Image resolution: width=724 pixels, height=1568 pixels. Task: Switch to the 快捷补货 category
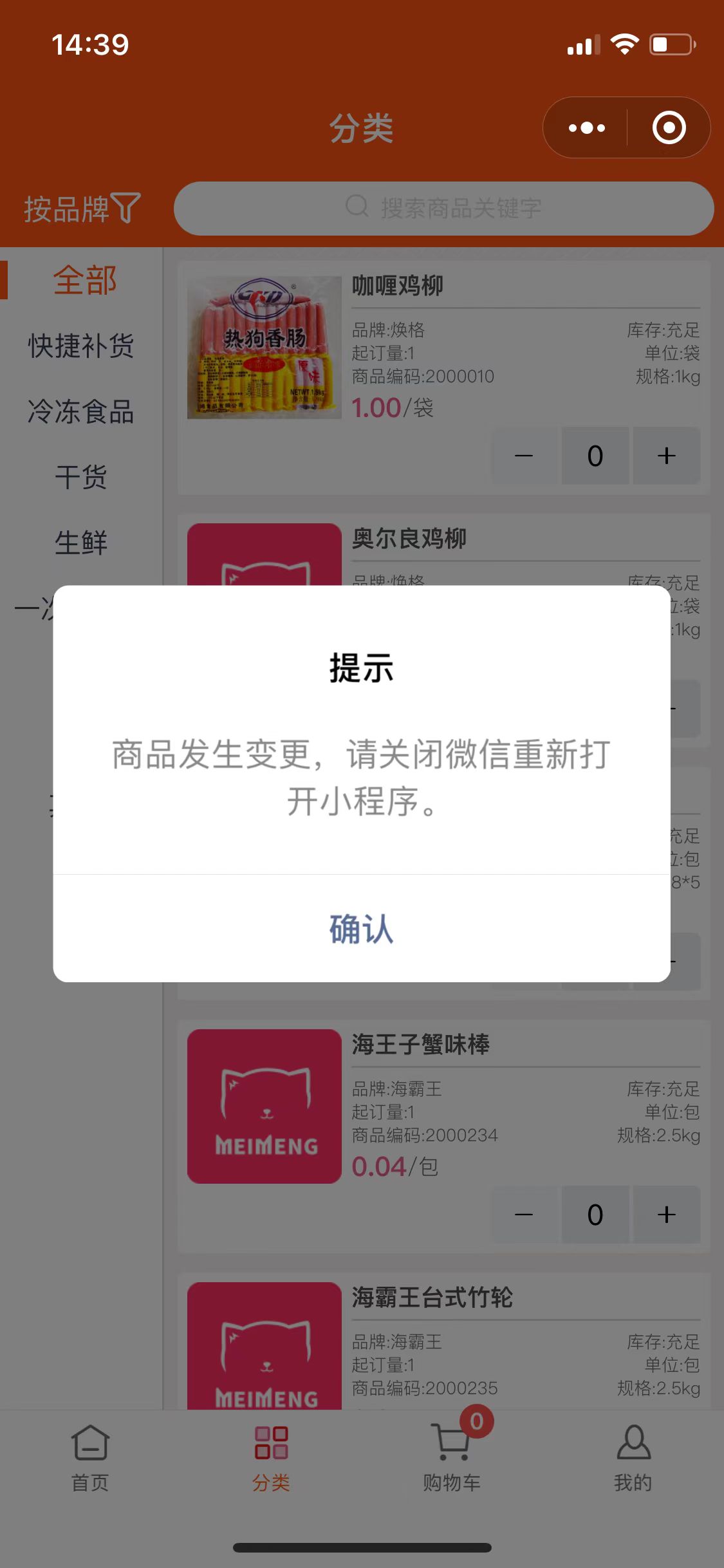[81, 346]
